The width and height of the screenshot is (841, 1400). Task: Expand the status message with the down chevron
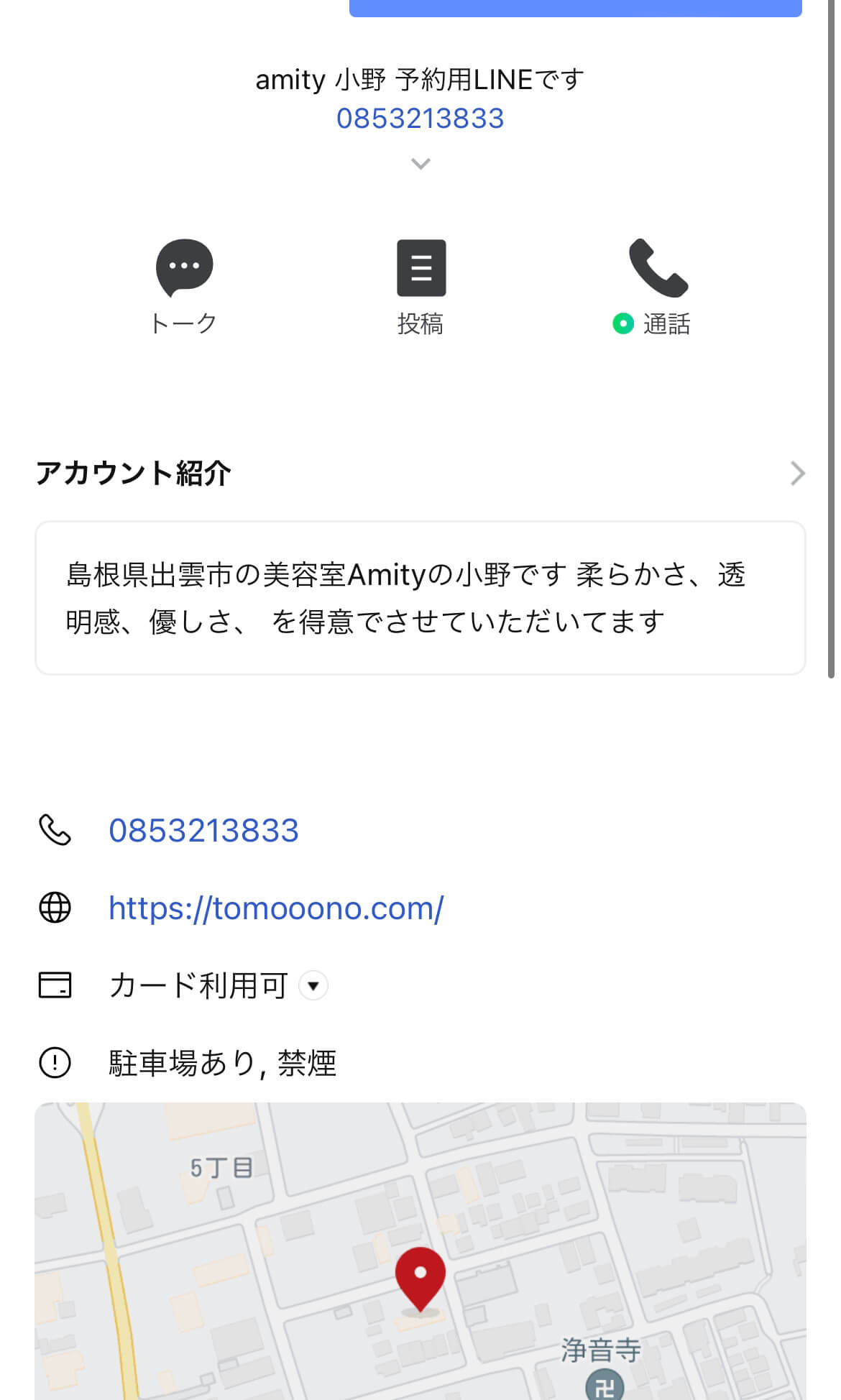[x=420, y=164]
